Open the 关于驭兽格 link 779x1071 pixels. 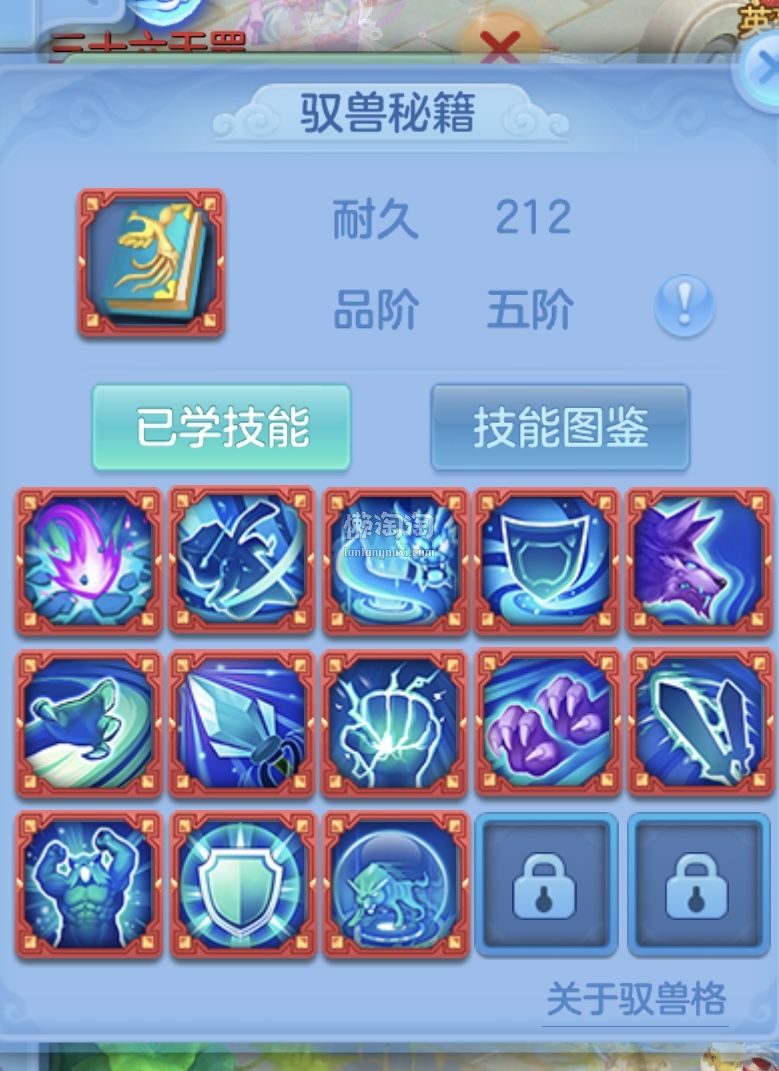[x=636, y=998]
